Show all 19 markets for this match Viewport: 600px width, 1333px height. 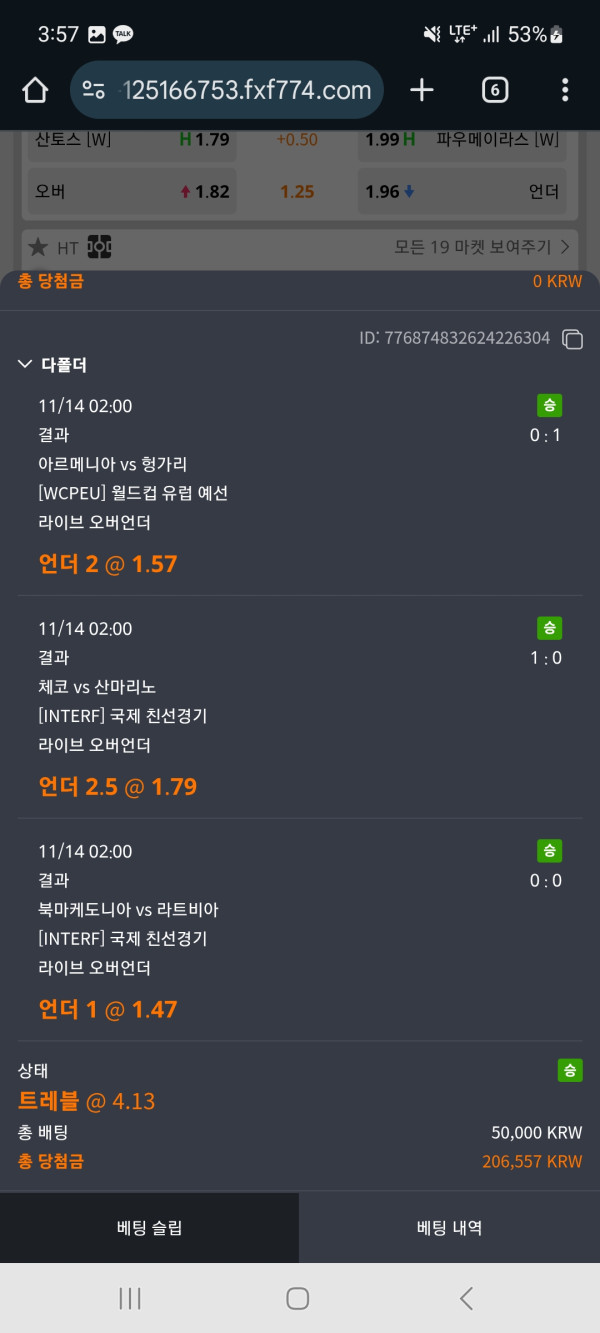[482, 247]
